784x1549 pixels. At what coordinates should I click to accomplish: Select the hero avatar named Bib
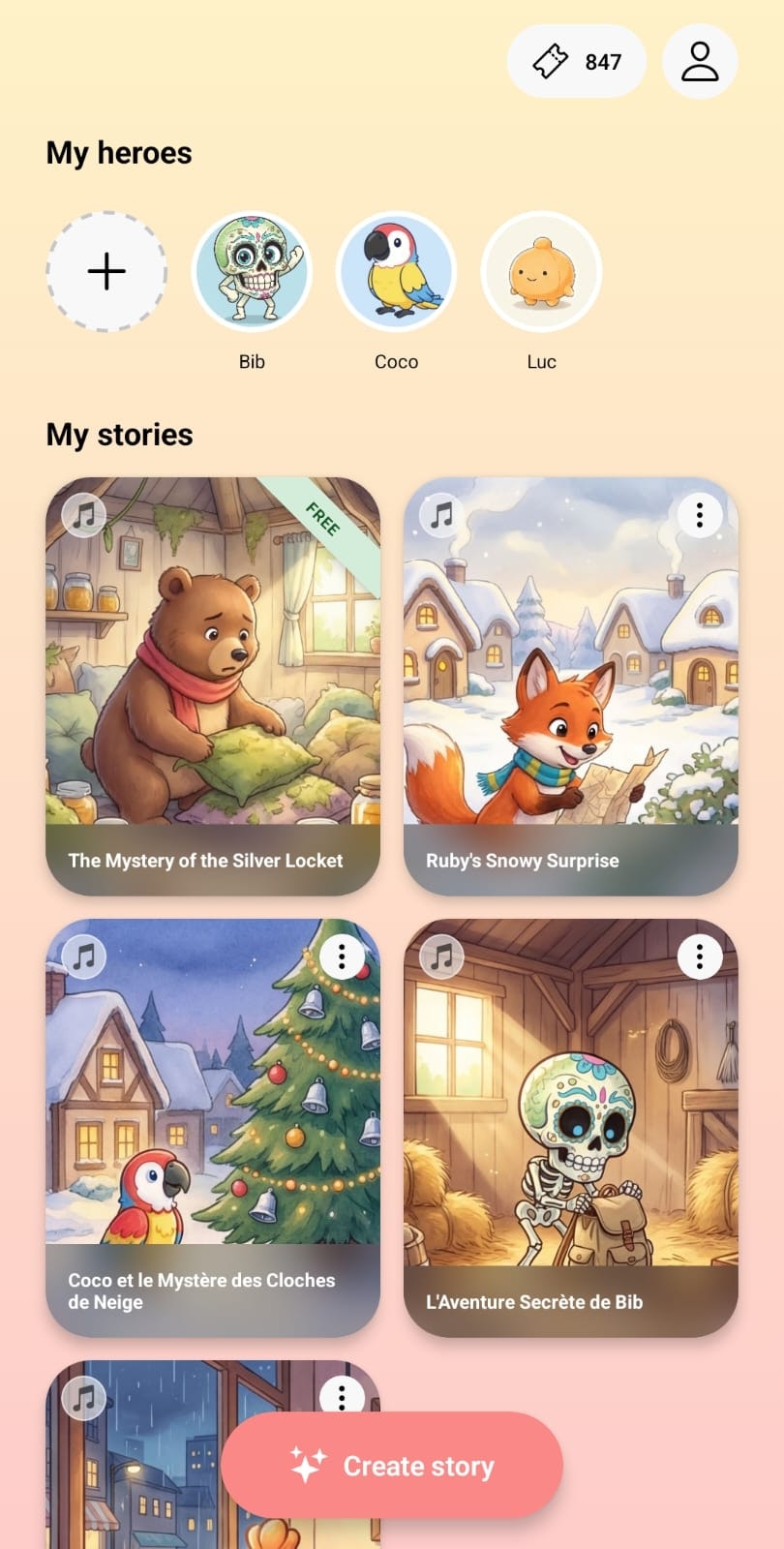[x=253, y=273]
